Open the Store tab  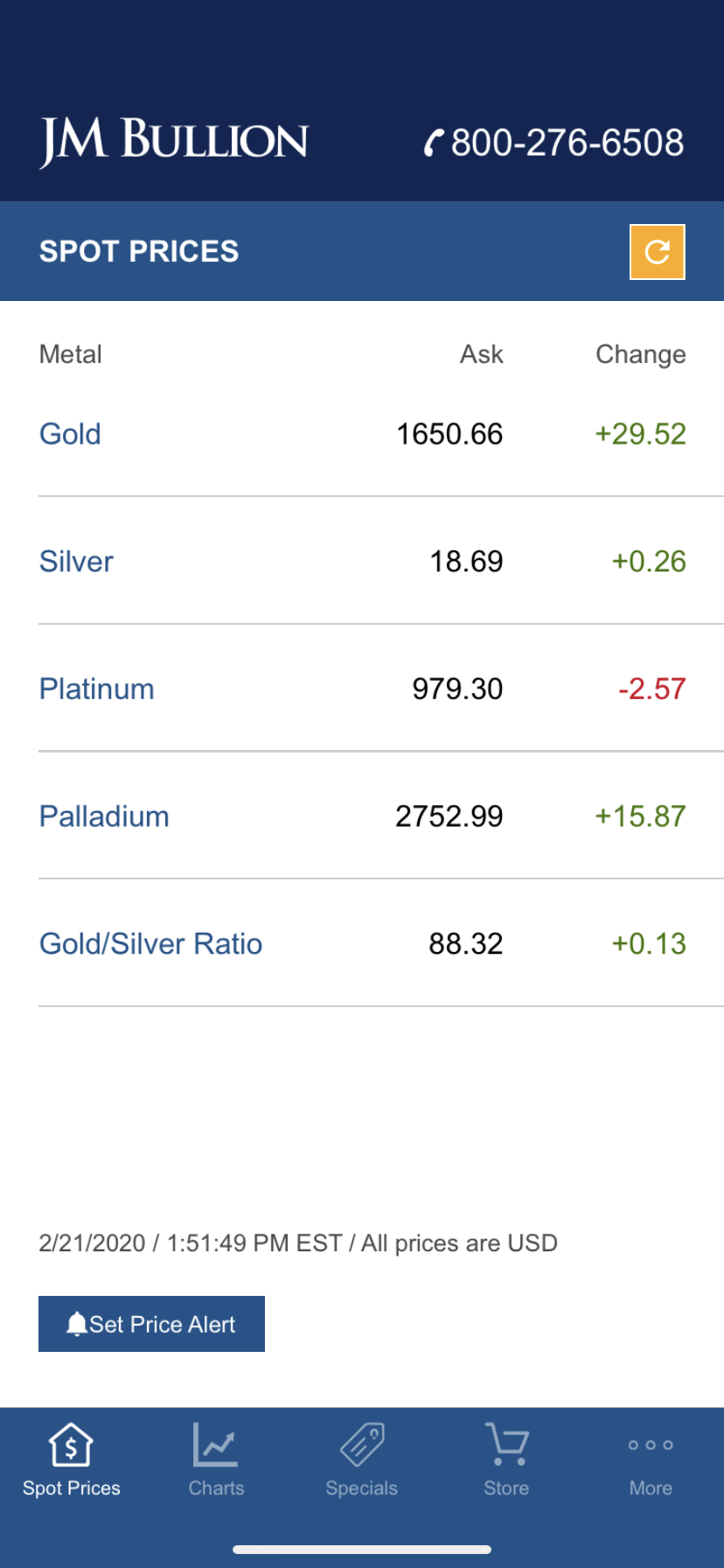[506, 1459]
